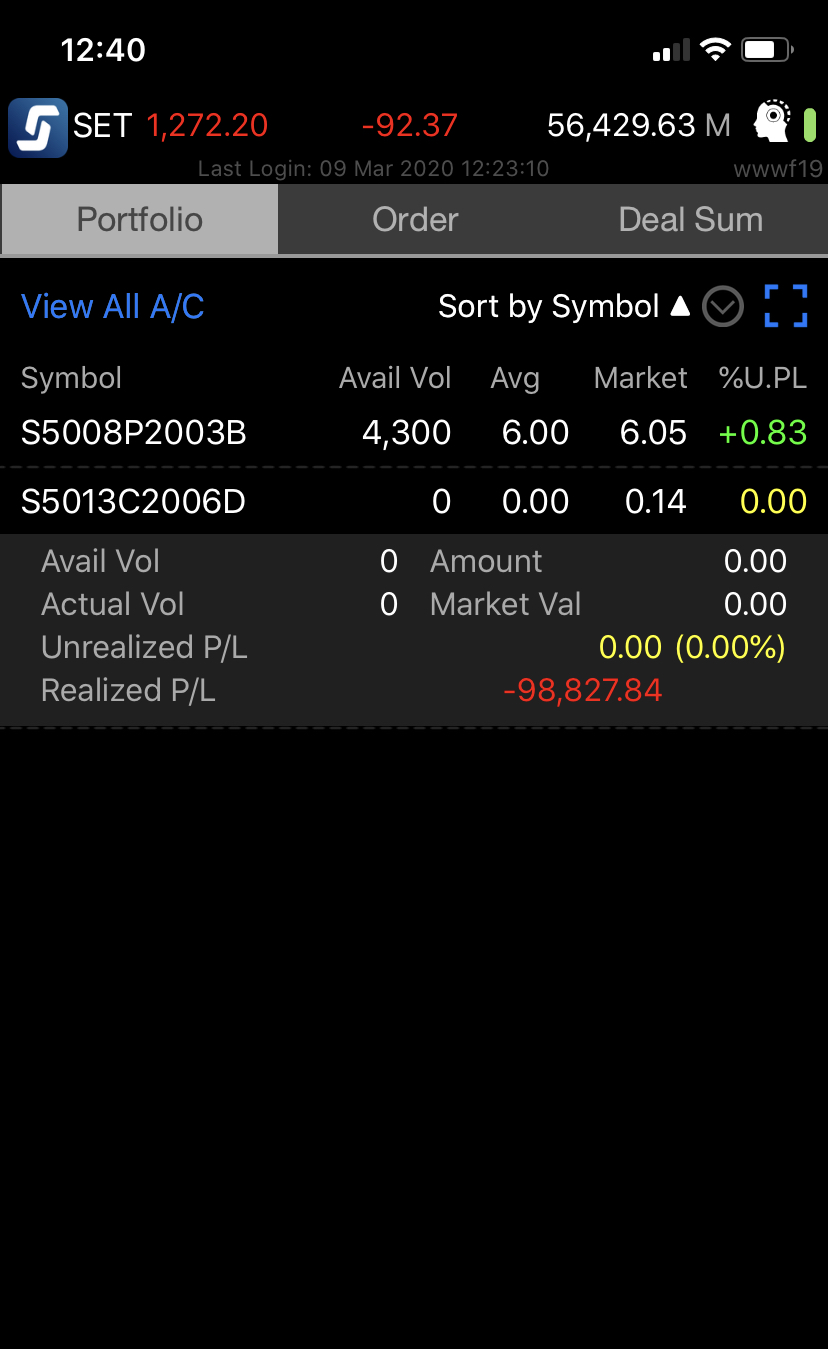Open the app logo menu
The image size is (828, 1349).
pyautogui.click(x=38, y=127)
